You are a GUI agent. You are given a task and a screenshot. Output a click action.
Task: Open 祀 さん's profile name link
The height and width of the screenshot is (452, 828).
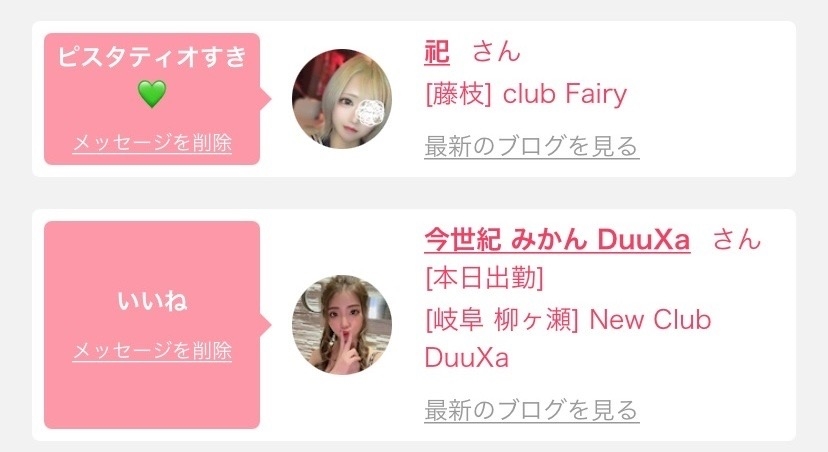coord(437,52)
